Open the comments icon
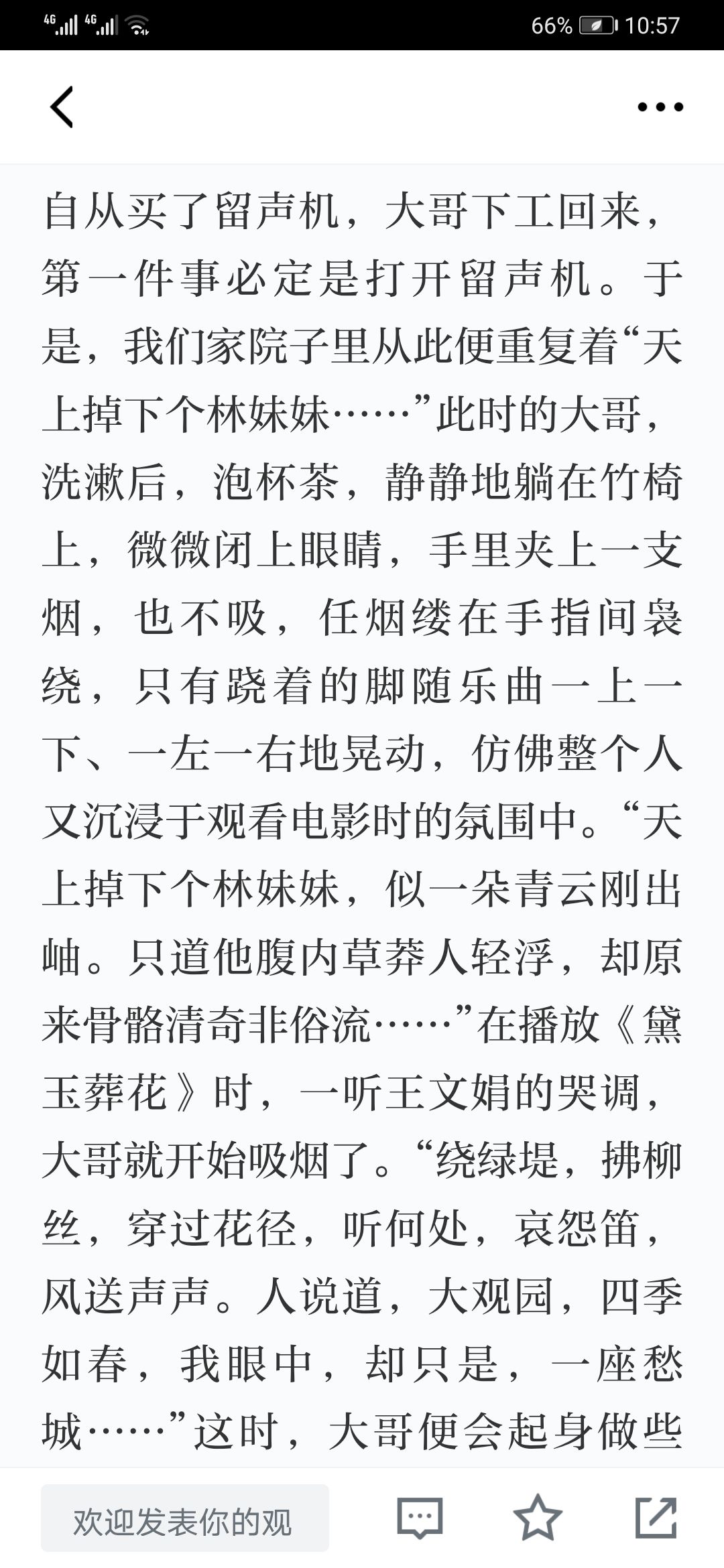 coord(420,1518)
